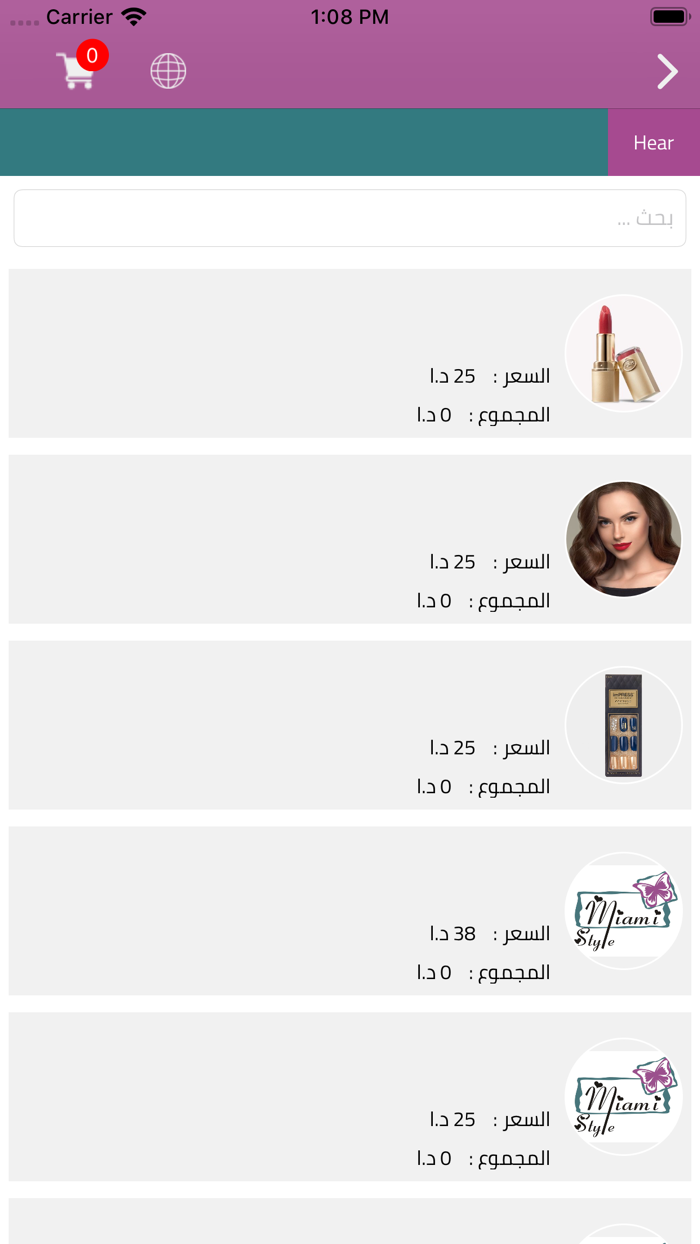Open the product with woman's portrait

click(x=350, y=539)
